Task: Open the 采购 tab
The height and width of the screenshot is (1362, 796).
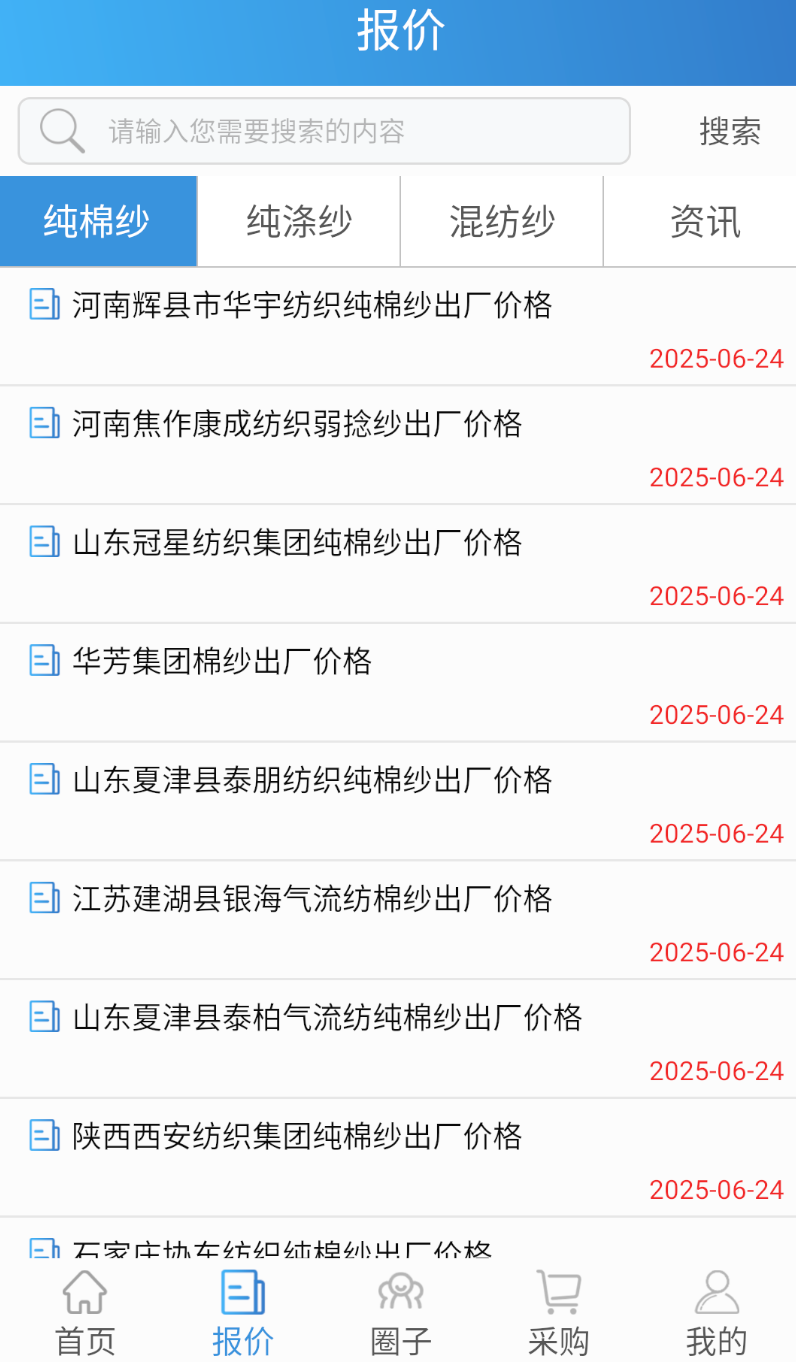Action: coord(559,1312)
